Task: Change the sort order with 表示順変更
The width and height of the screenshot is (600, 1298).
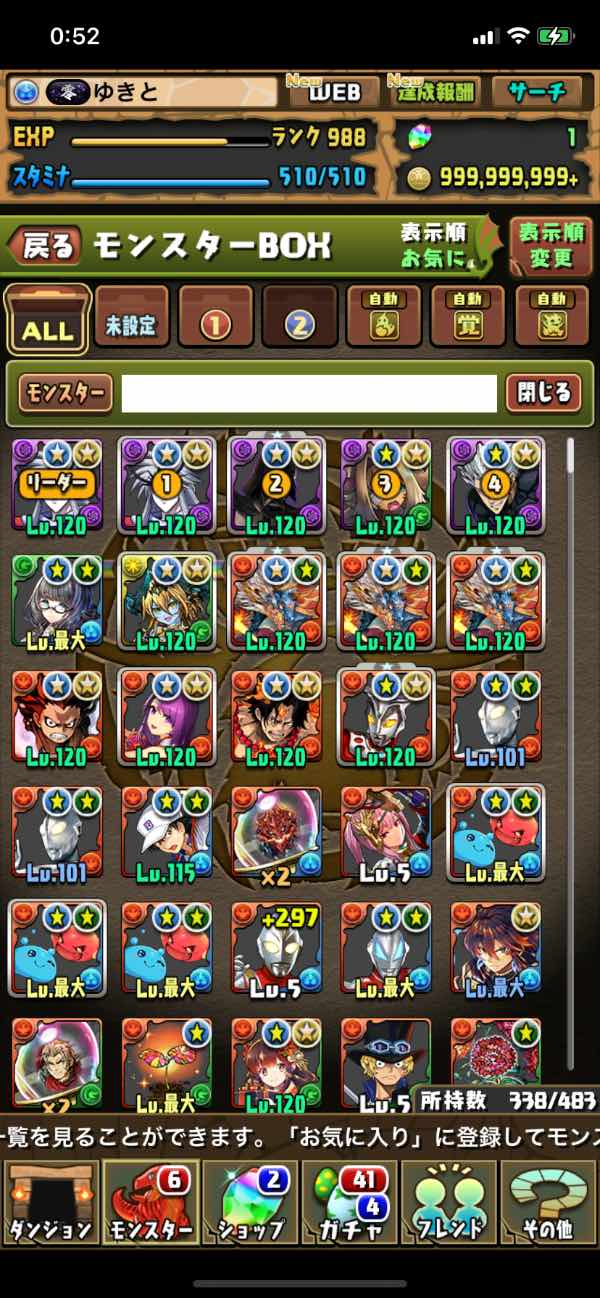Action: (x=545, y=245)
